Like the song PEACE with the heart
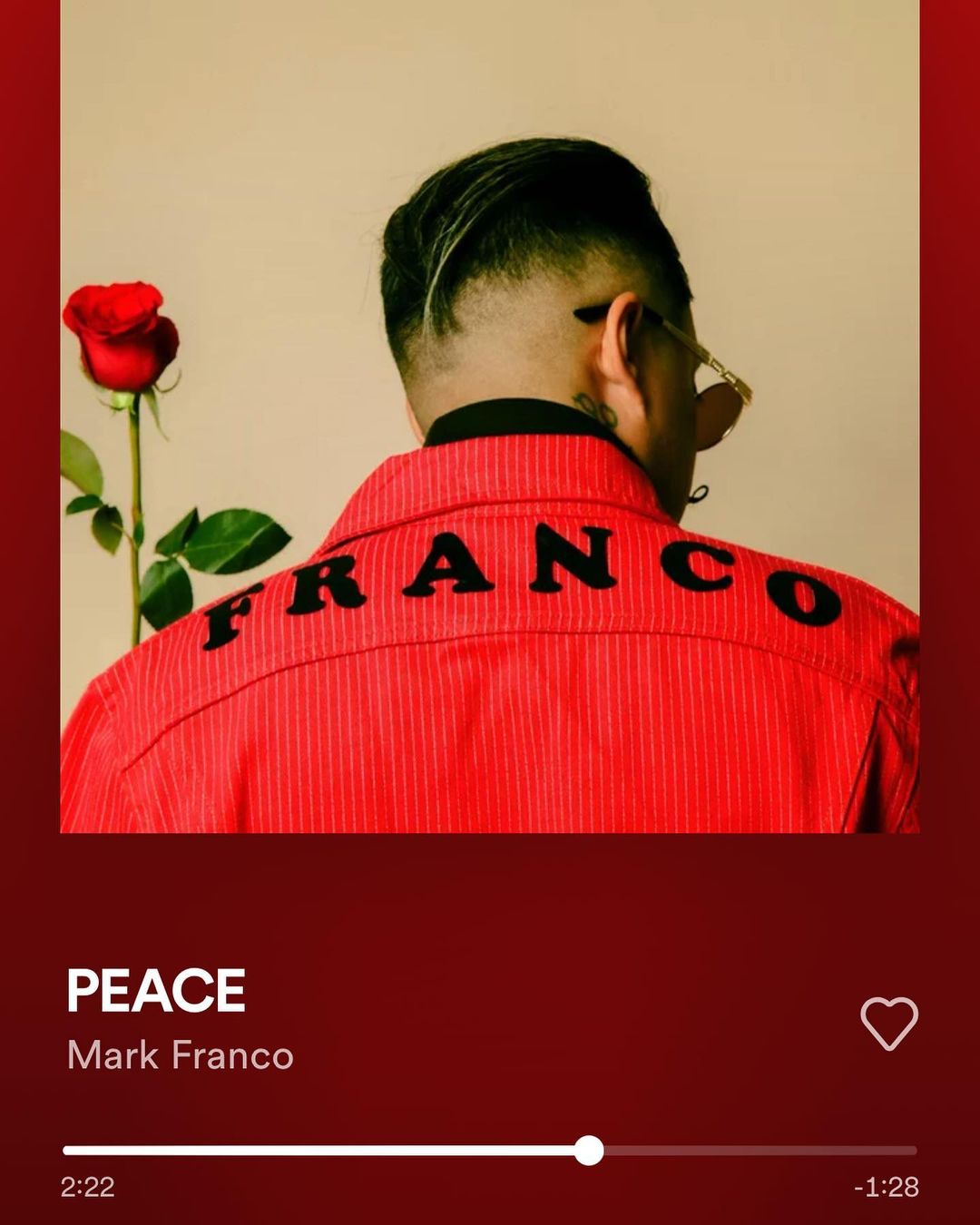Image resolution: width=980 pixels, height=1225 pixels. coord(888,1024)
